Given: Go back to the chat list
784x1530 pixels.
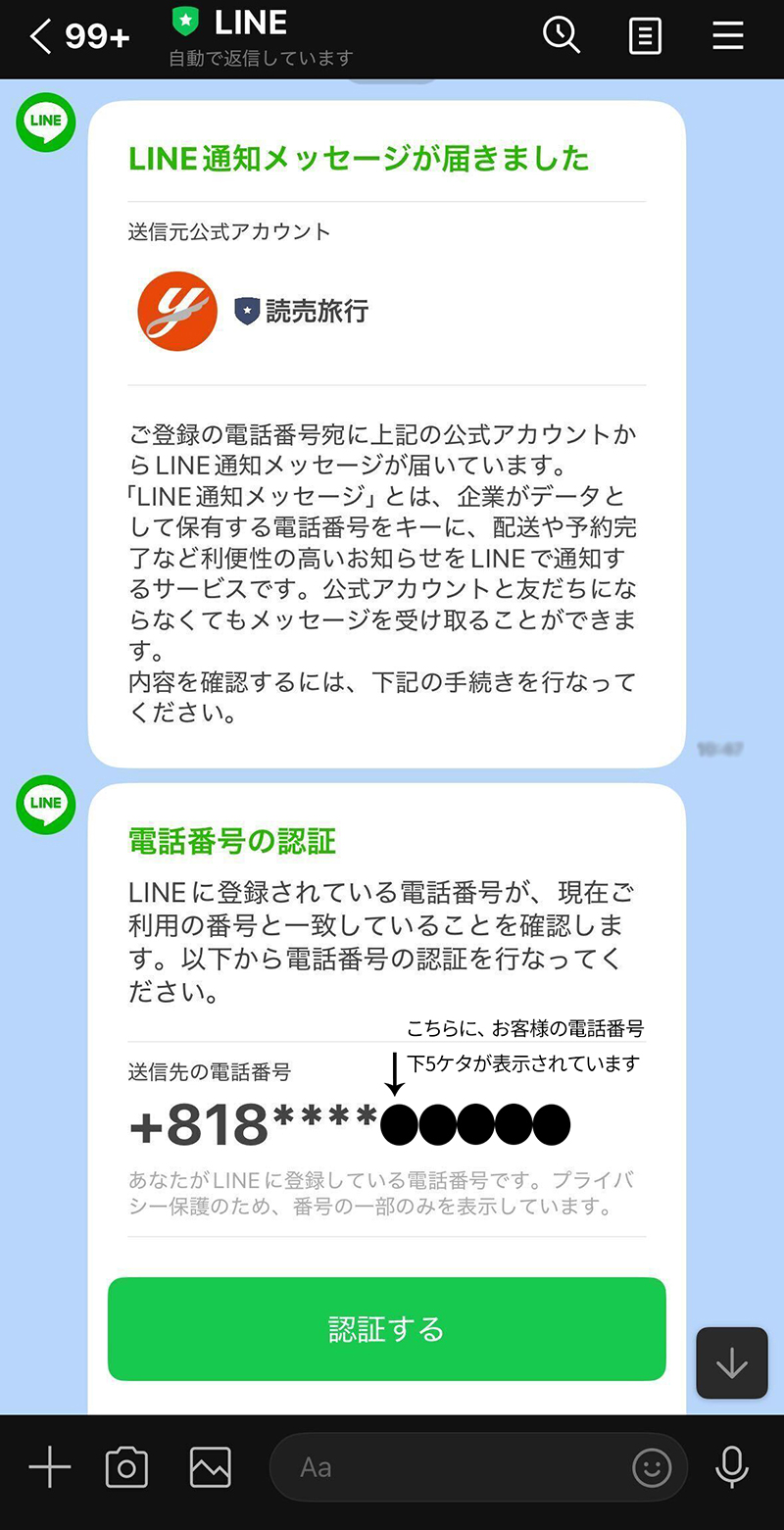Looking at the screenshot, I should 41,37.
